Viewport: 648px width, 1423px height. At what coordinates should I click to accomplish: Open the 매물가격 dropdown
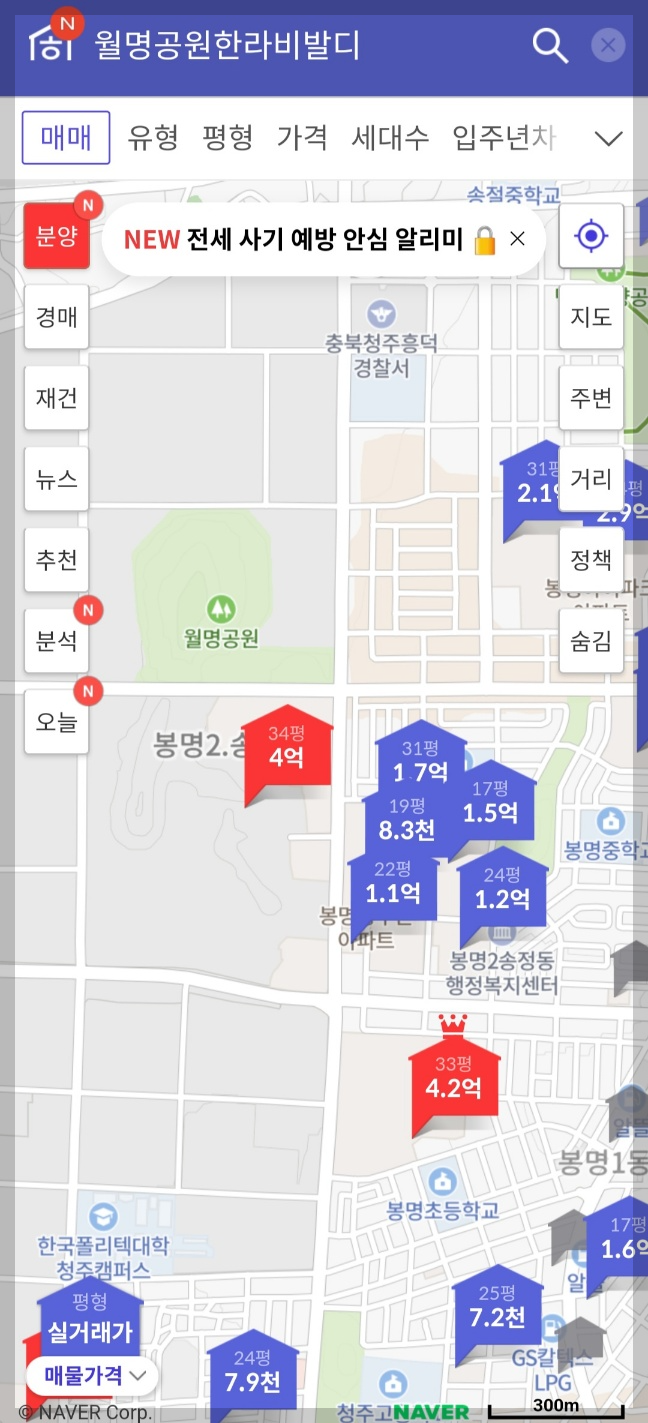(x=92, y=1376)
